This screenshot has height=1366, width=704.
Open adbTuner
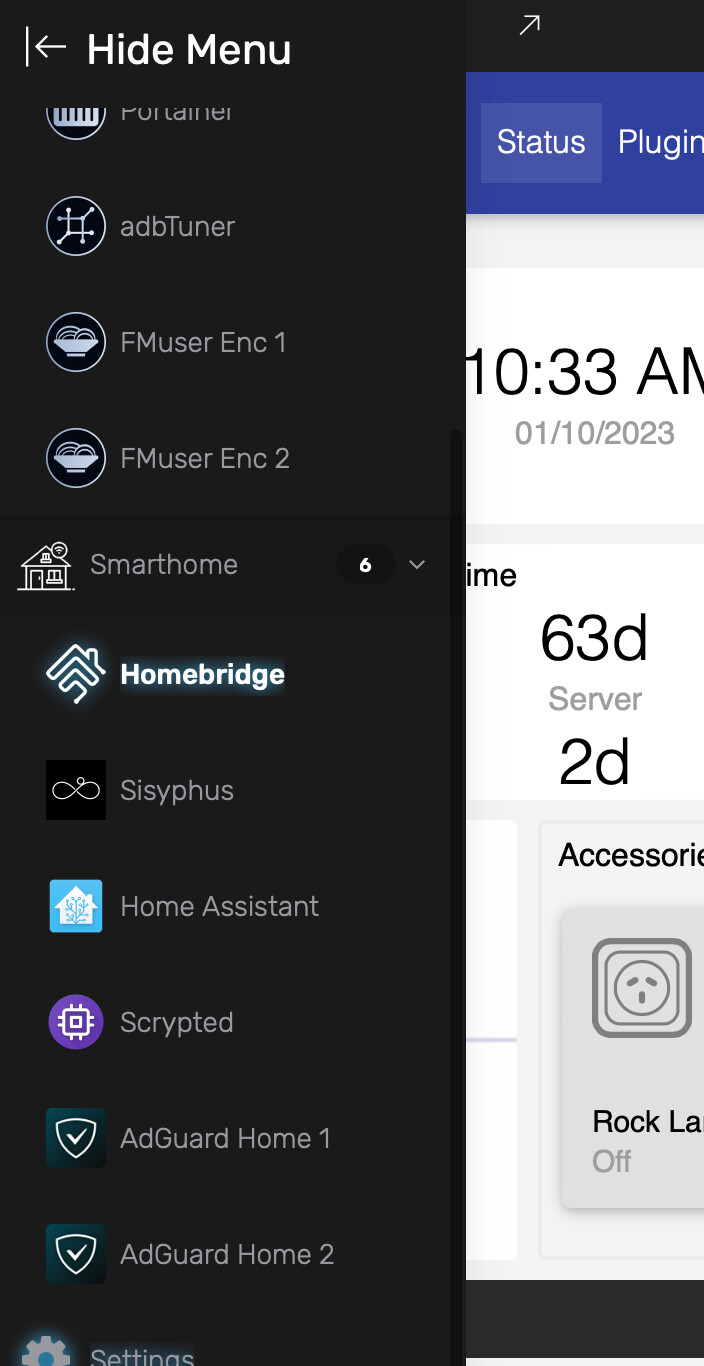pyautogui.click(x=177, y=227)
